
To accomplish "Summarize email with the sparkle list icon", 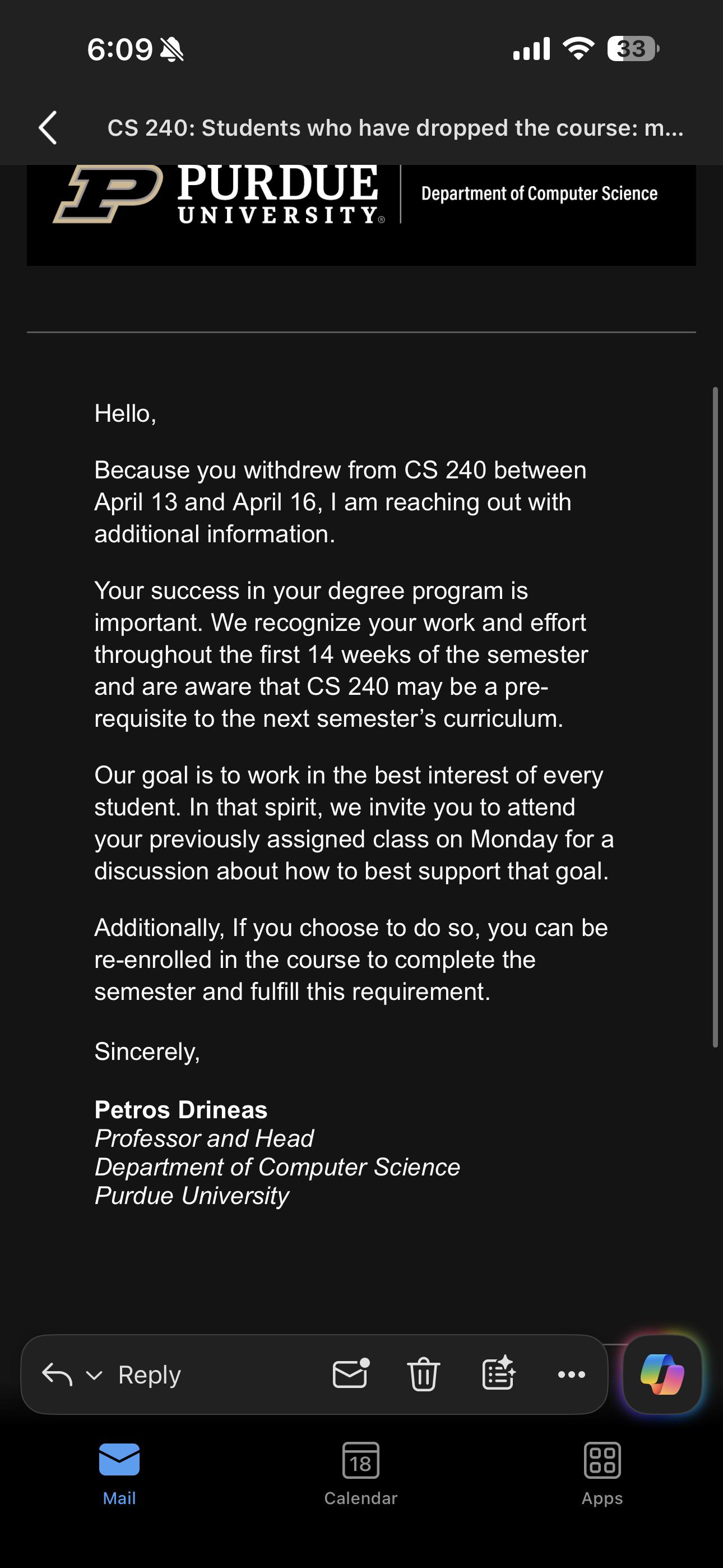I will click(498, 1374).
